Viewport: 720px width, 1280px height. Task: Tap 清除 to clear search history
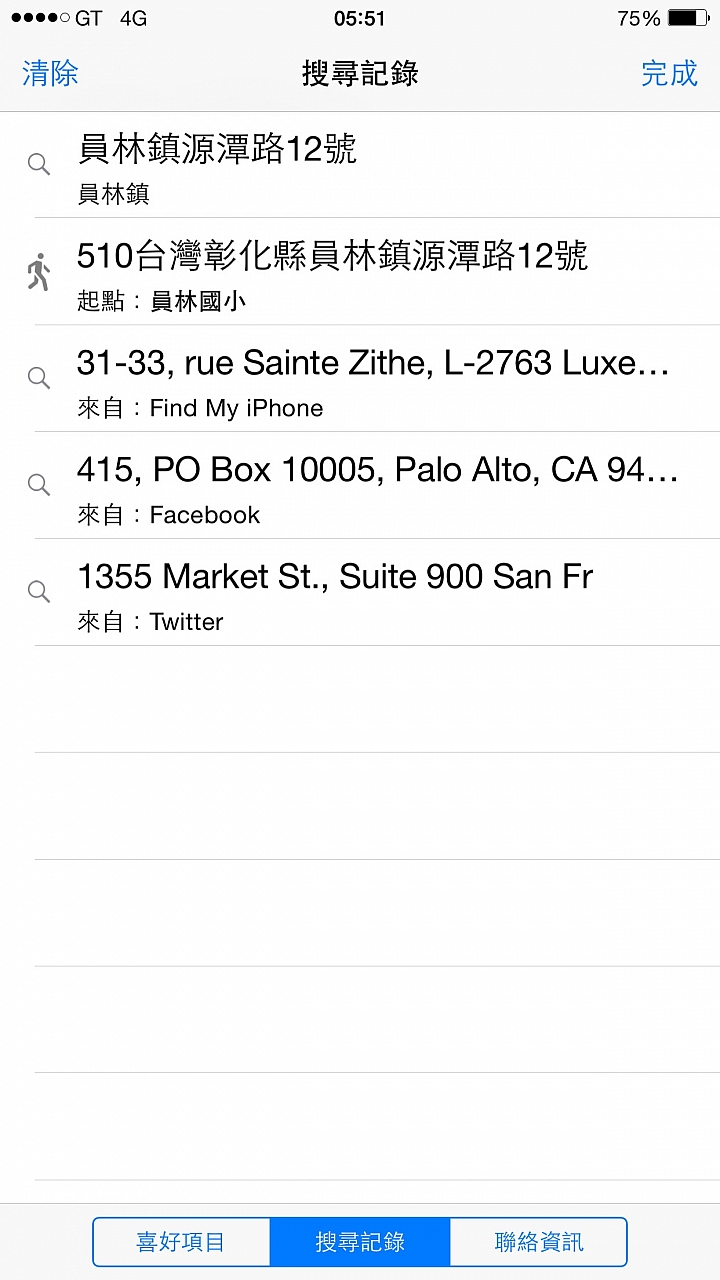click(x=50, y=73)
